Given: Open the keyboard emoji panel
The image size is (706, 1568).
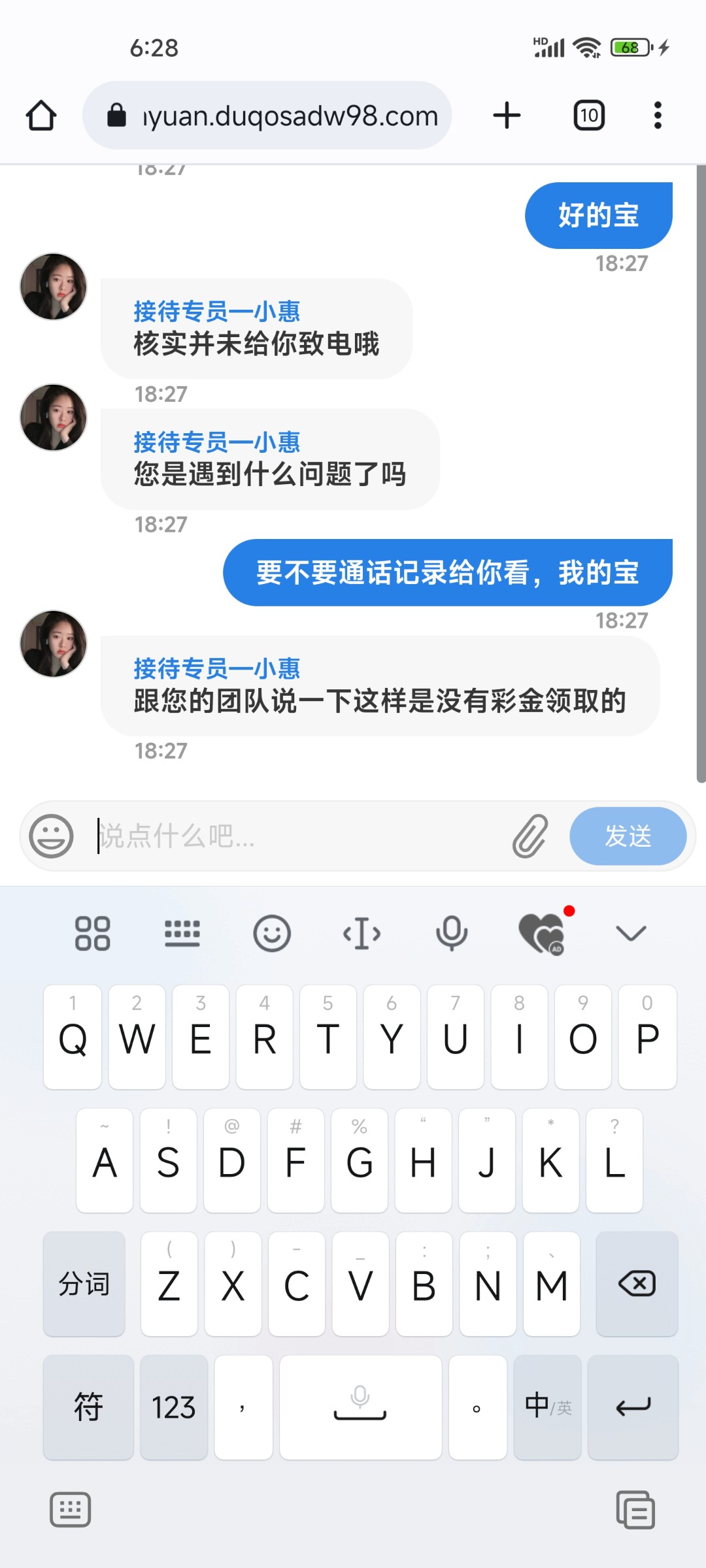Looking at the screenshot, I should click(272, 933).
